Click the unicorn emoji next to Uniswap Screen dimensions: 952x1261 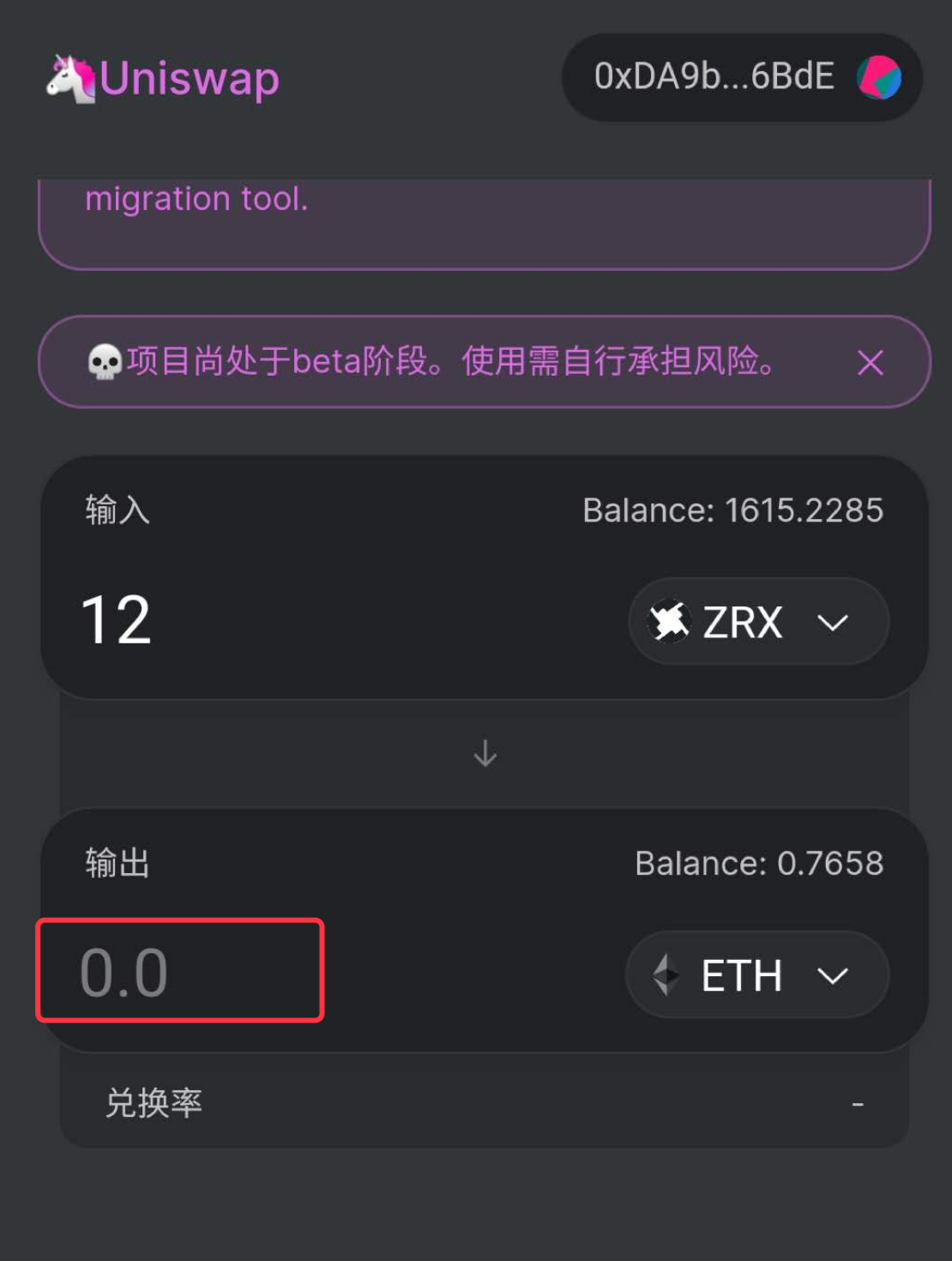coord(70,77)
